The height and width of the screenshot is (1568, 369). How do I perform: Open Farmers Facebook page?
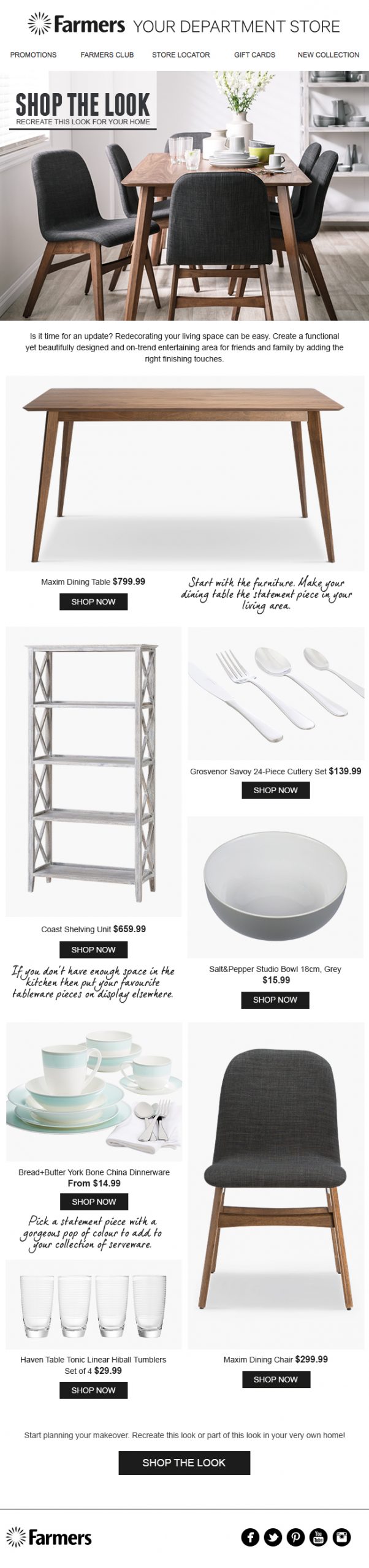(x=250, y=1537)
